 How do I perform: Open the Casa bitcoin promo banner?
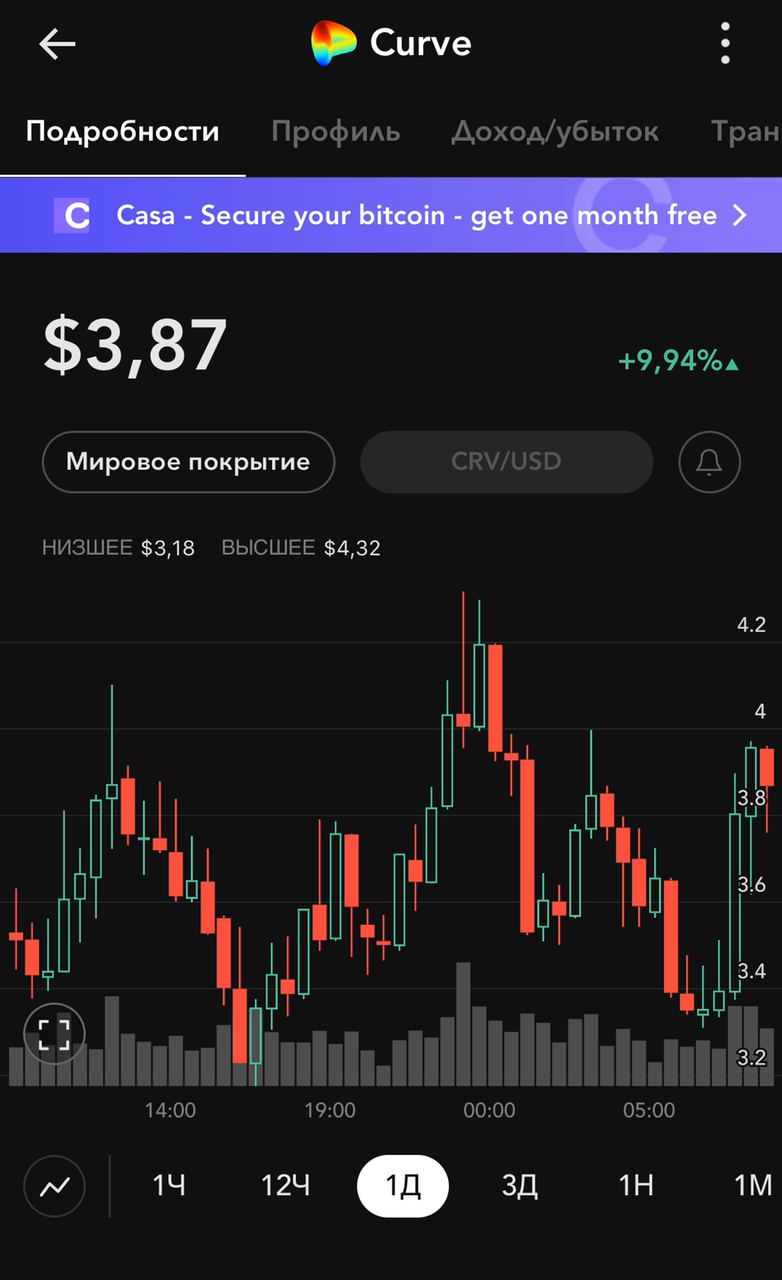coord(391,215)
